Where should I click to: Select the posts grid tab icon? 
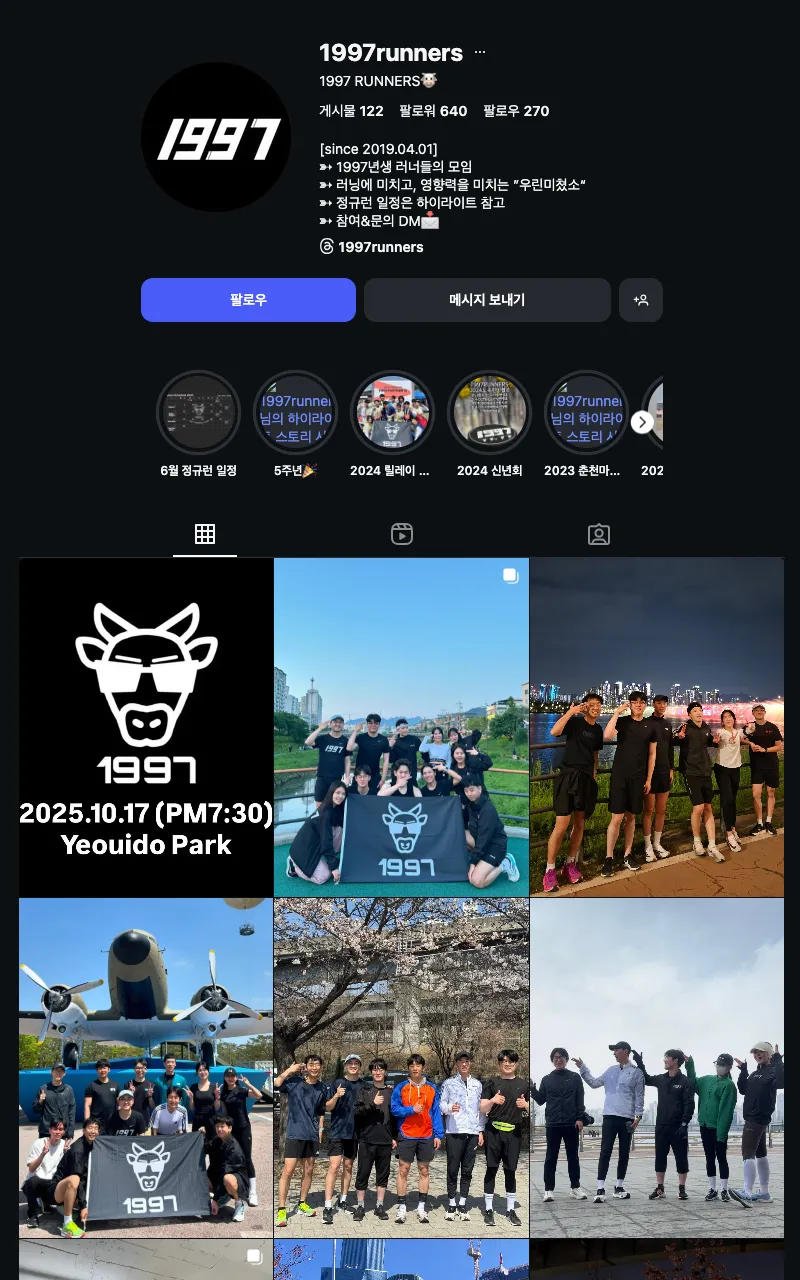(x=205, y=533)
